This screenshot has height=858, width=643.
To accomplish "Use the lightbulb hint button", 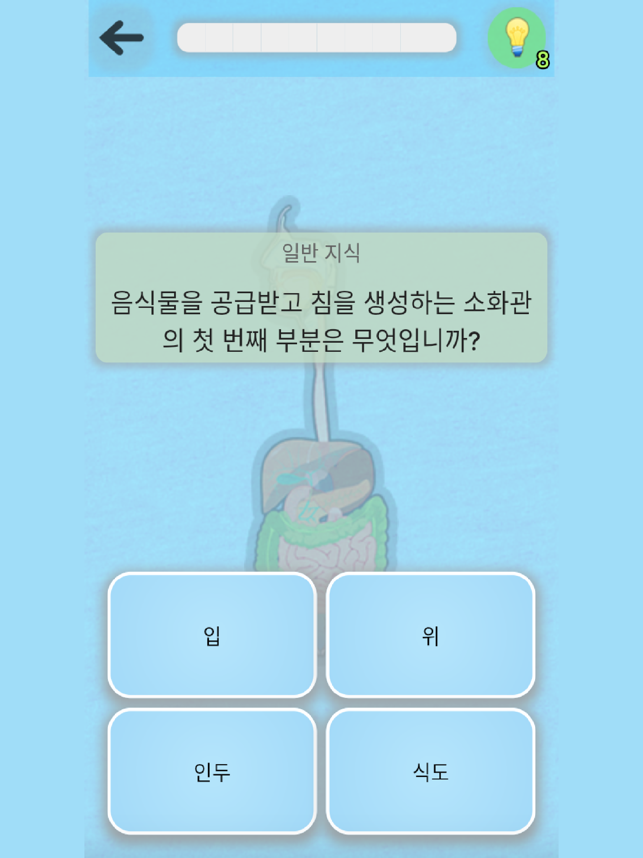I will point(516,38).
